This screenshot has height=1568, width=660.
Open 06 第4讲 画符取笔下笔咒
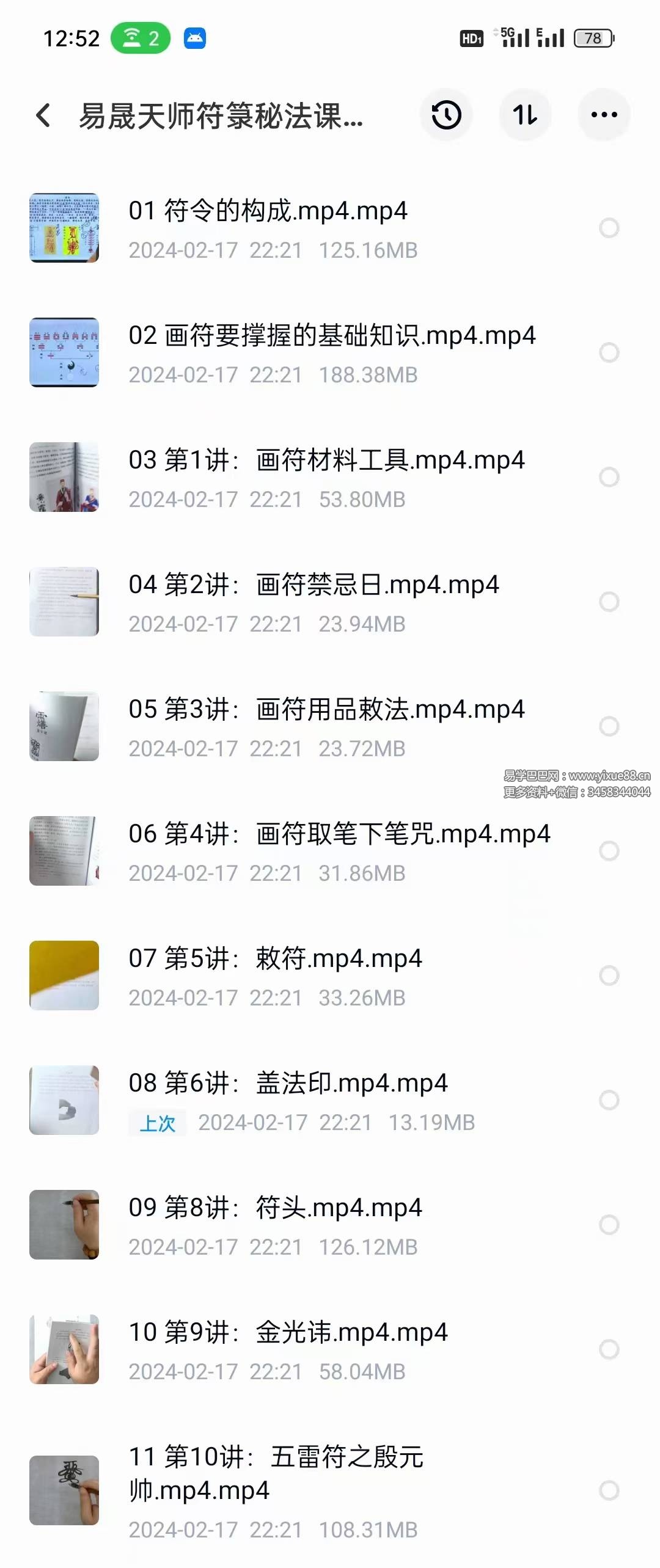click(x=339, y=834)
